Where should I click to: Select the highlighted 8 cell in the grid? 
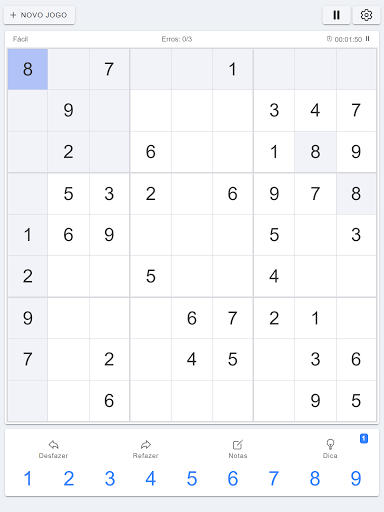(x=28, y=69)
